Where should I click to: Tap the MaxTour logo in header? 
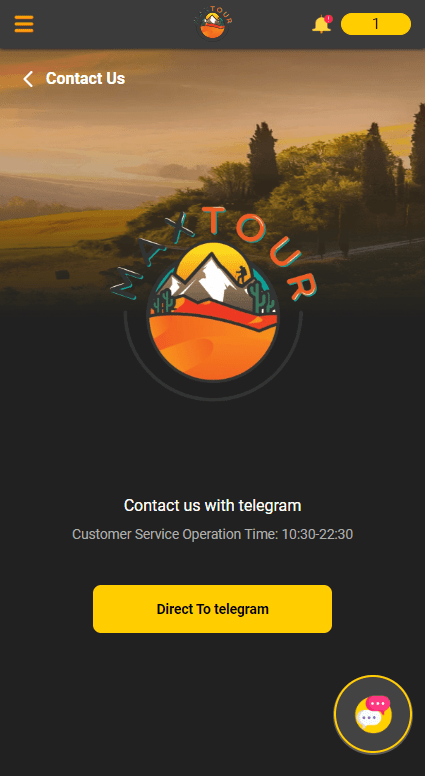pyautogui.click(x=213, y=24)
